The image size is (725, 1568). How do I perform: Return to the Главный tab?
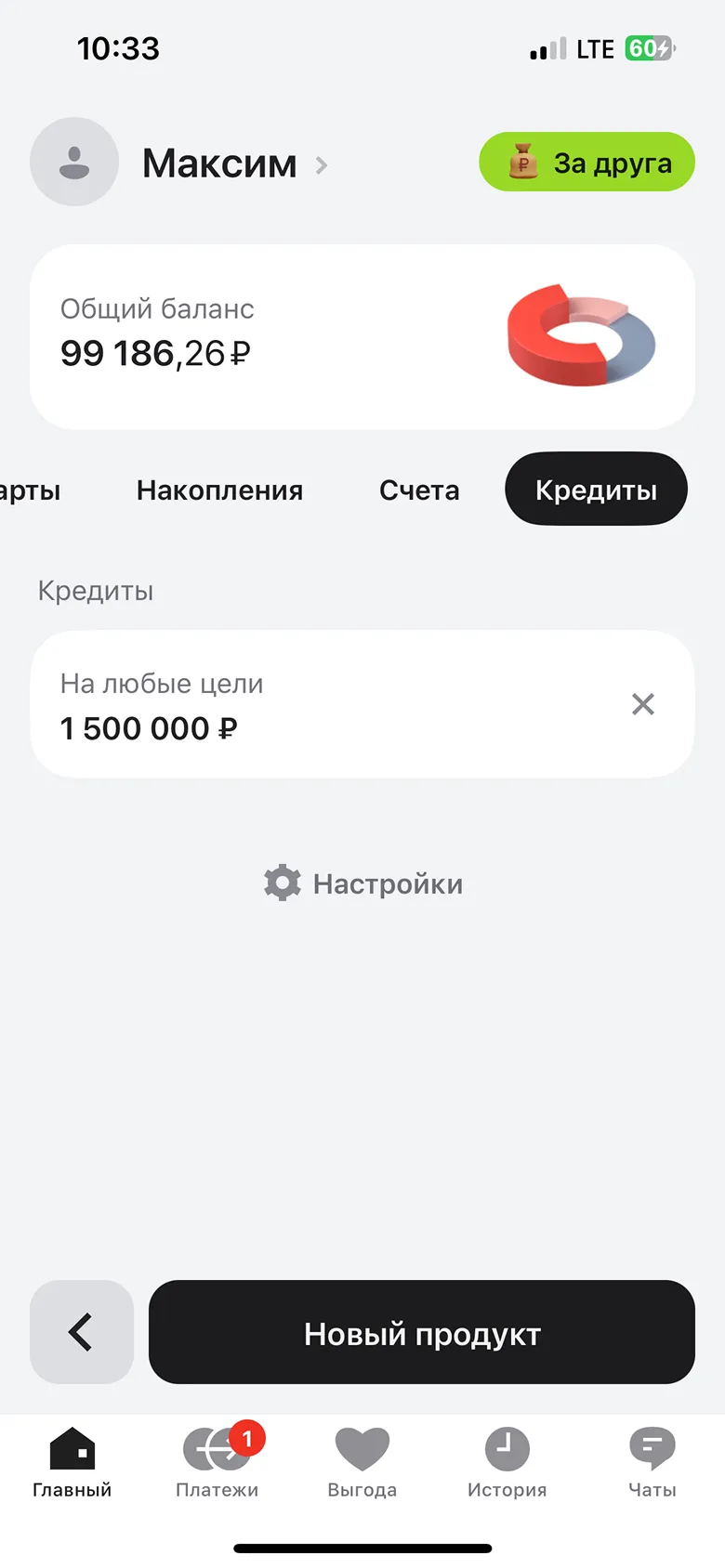72,1461
